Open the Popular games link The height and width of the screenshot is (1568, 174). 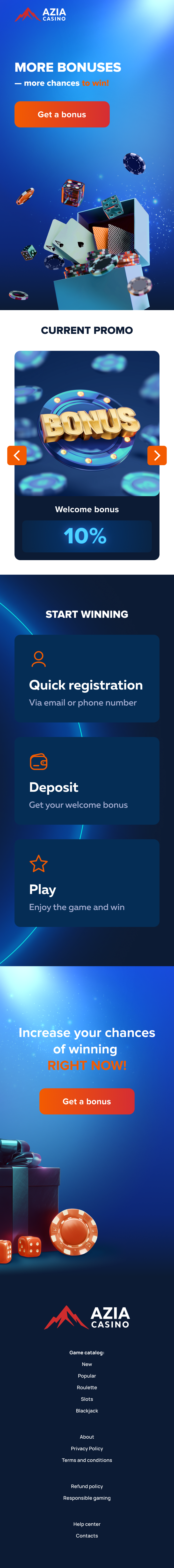(87, 1376)
